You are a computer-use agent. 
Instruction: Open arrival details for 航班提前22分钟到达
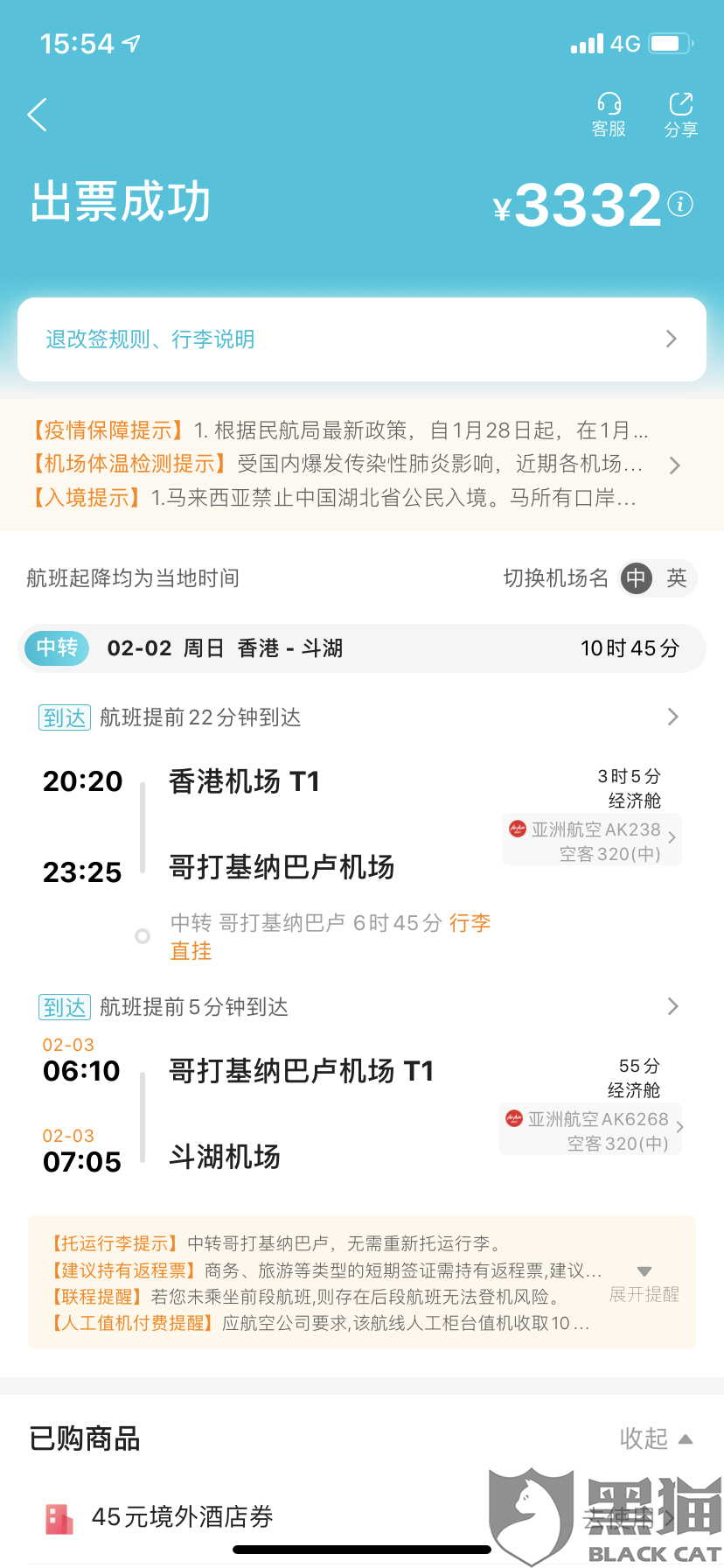(362, 717)
